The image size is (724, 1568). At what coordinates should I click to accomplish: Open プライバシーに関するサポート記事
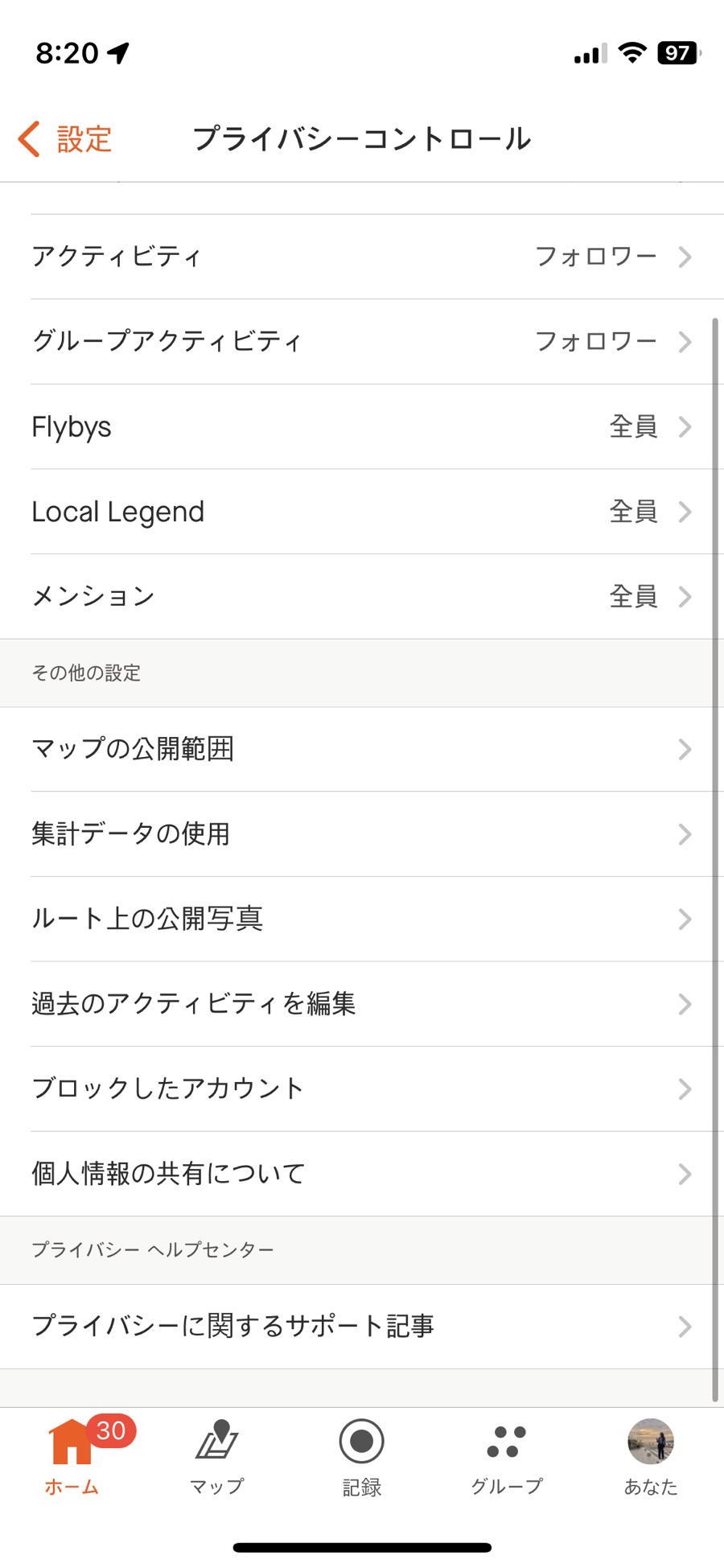click(362, 1327)
